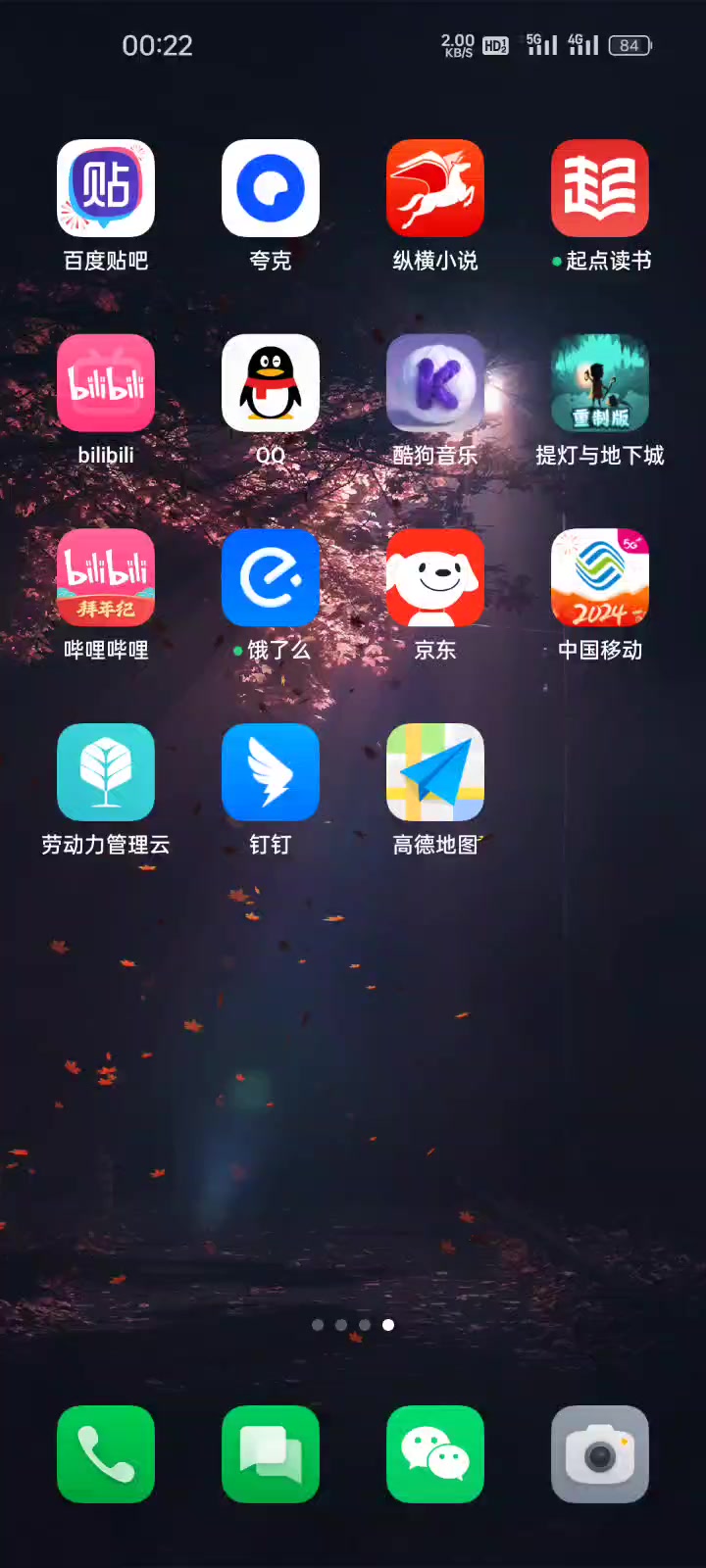
Task: Launch the game 提灯与地下城
Action: point(600,383)
